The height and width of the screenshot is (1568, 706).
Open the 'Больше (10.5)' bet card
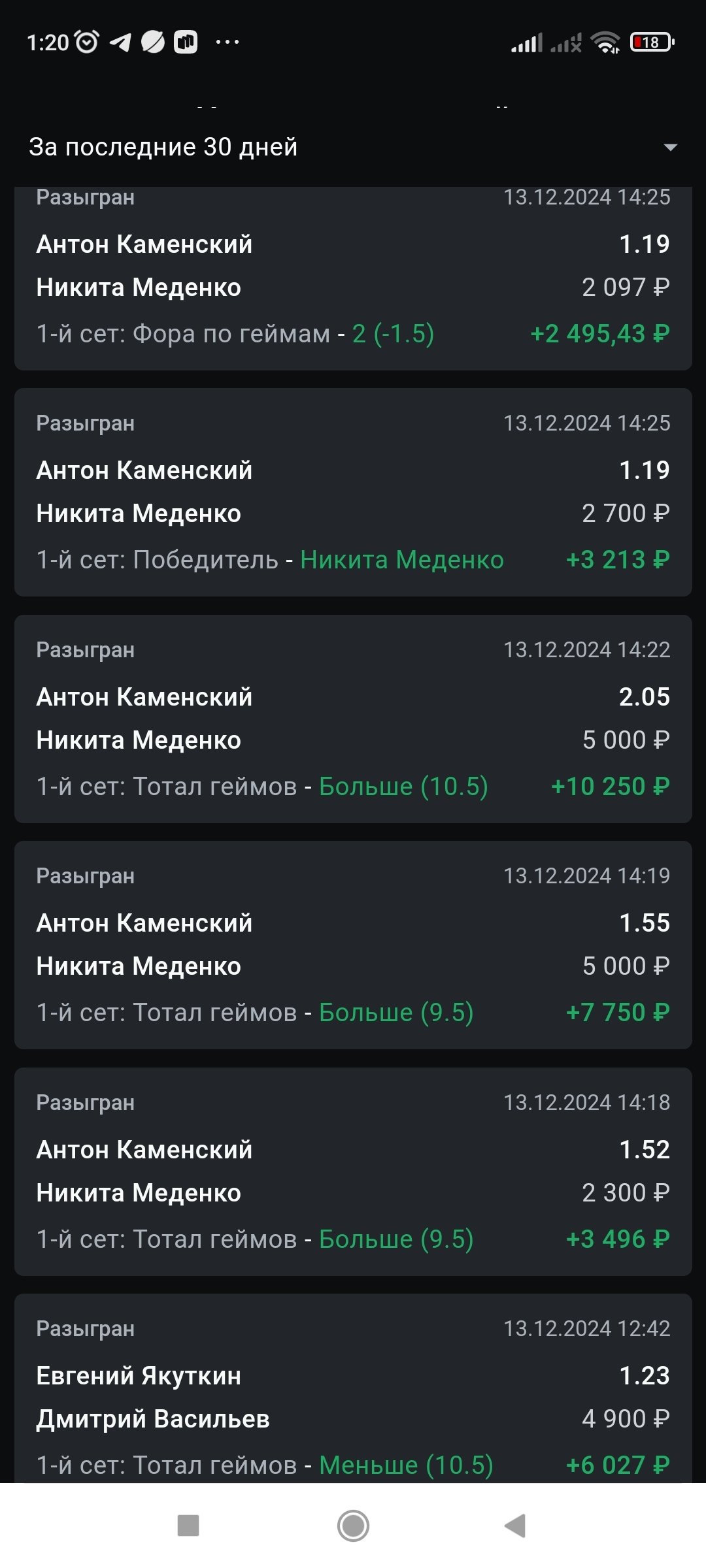pyautogui.click(x=353, y=719)
